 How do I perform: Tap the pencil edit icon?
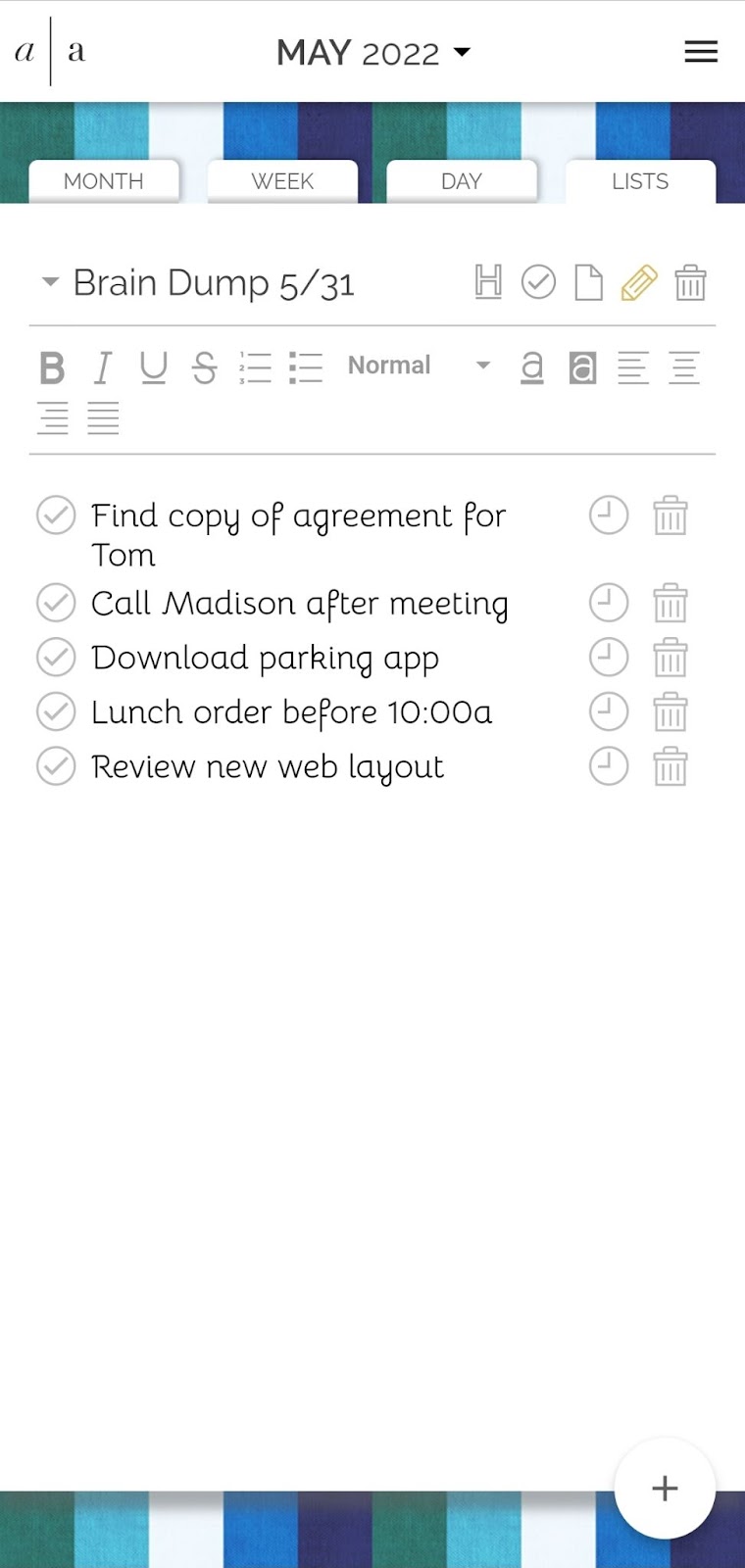pos(639,282)
